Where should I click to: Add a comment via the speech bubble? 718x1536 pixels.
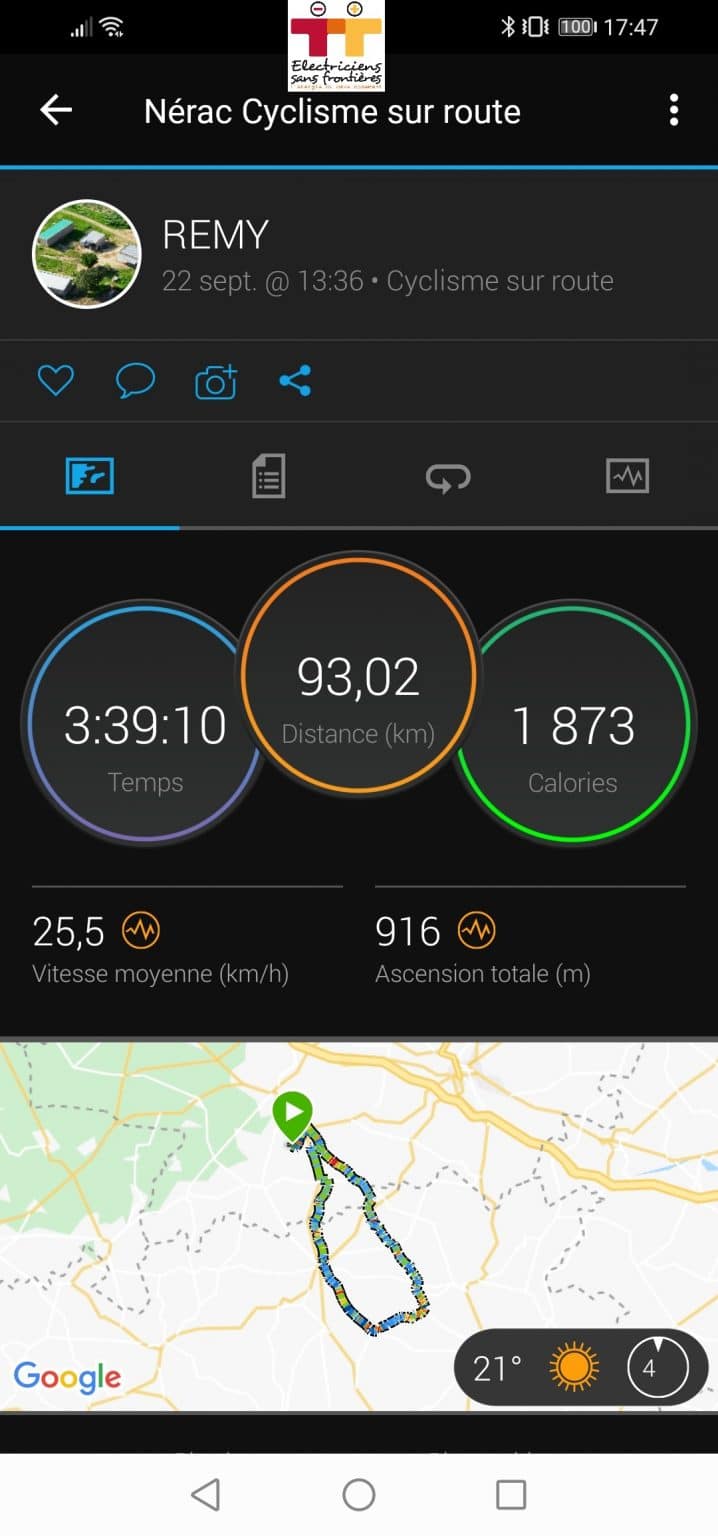(x=135, y=381)
